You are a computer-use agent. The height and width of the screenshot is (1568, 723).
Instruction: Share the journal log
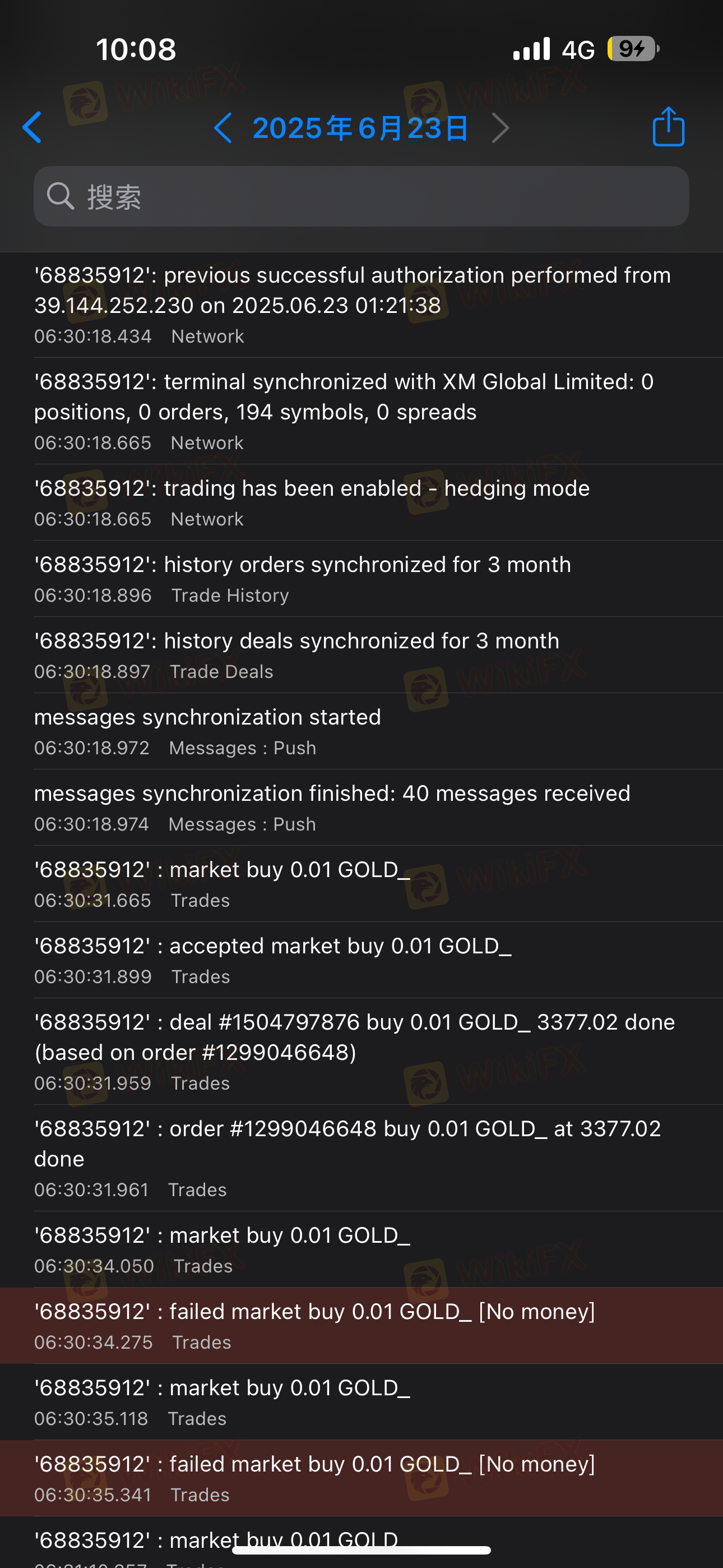[x=668, y=127]
